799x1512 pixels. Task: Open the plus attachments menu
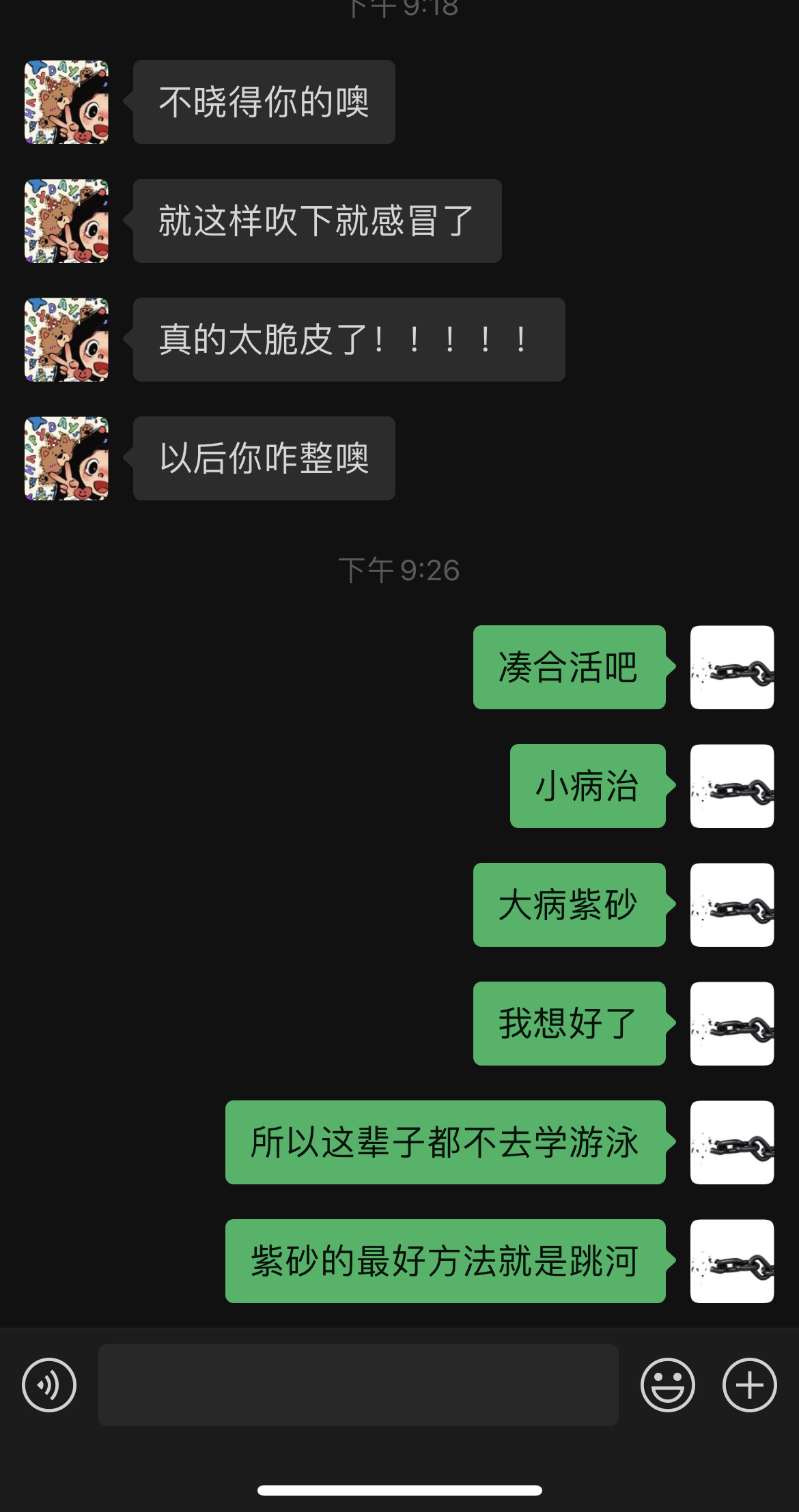point(750,1384)
